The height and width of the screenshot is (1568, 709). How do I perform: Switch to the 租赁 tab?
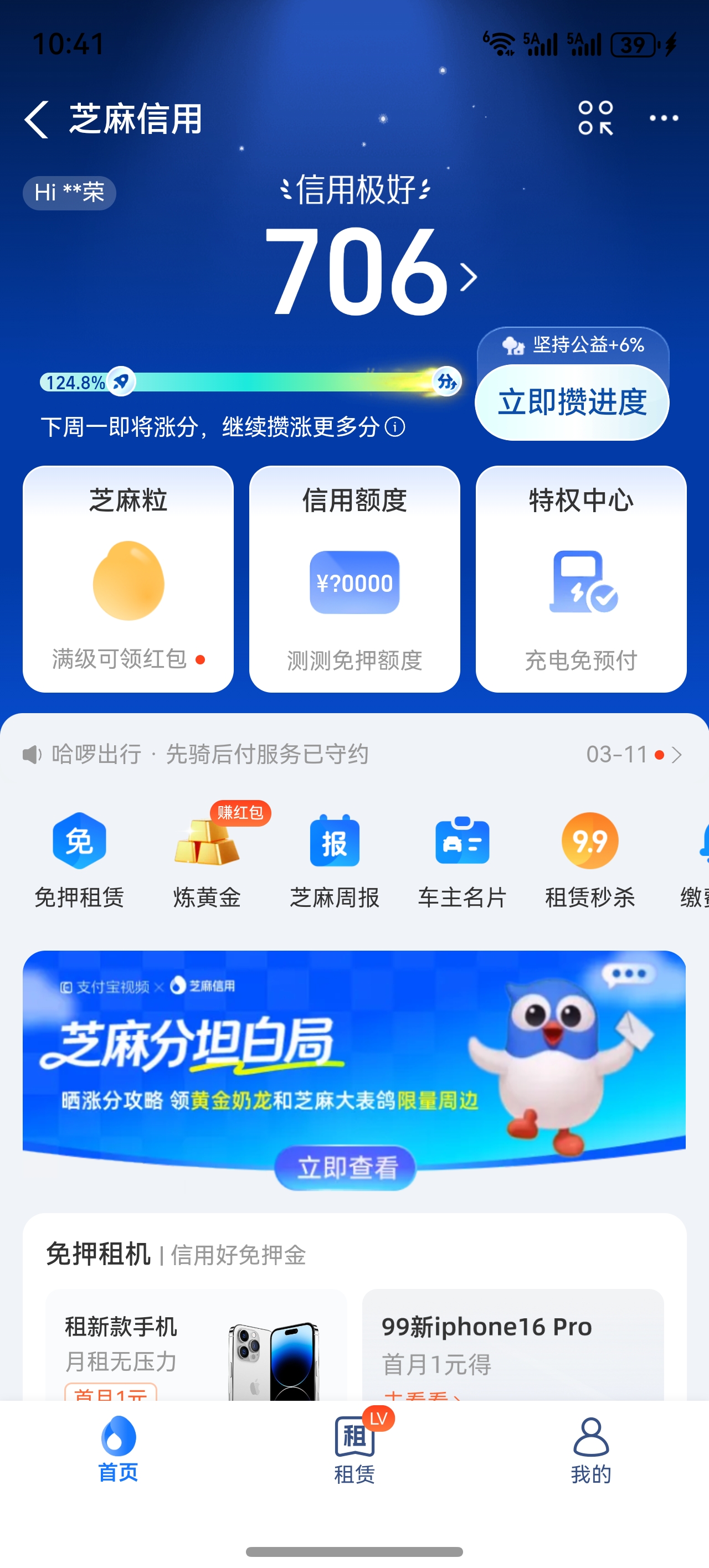[354, 1449]
